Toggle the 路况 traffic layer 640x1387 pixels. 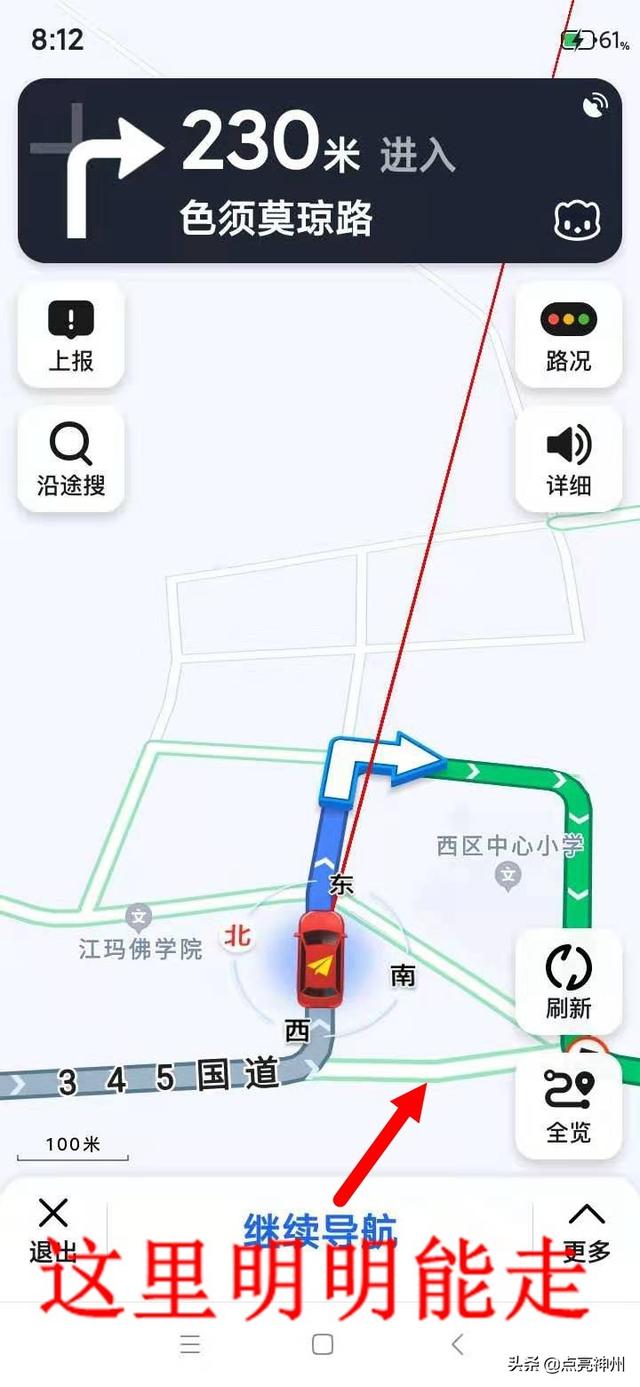click(x=568, y=335)
